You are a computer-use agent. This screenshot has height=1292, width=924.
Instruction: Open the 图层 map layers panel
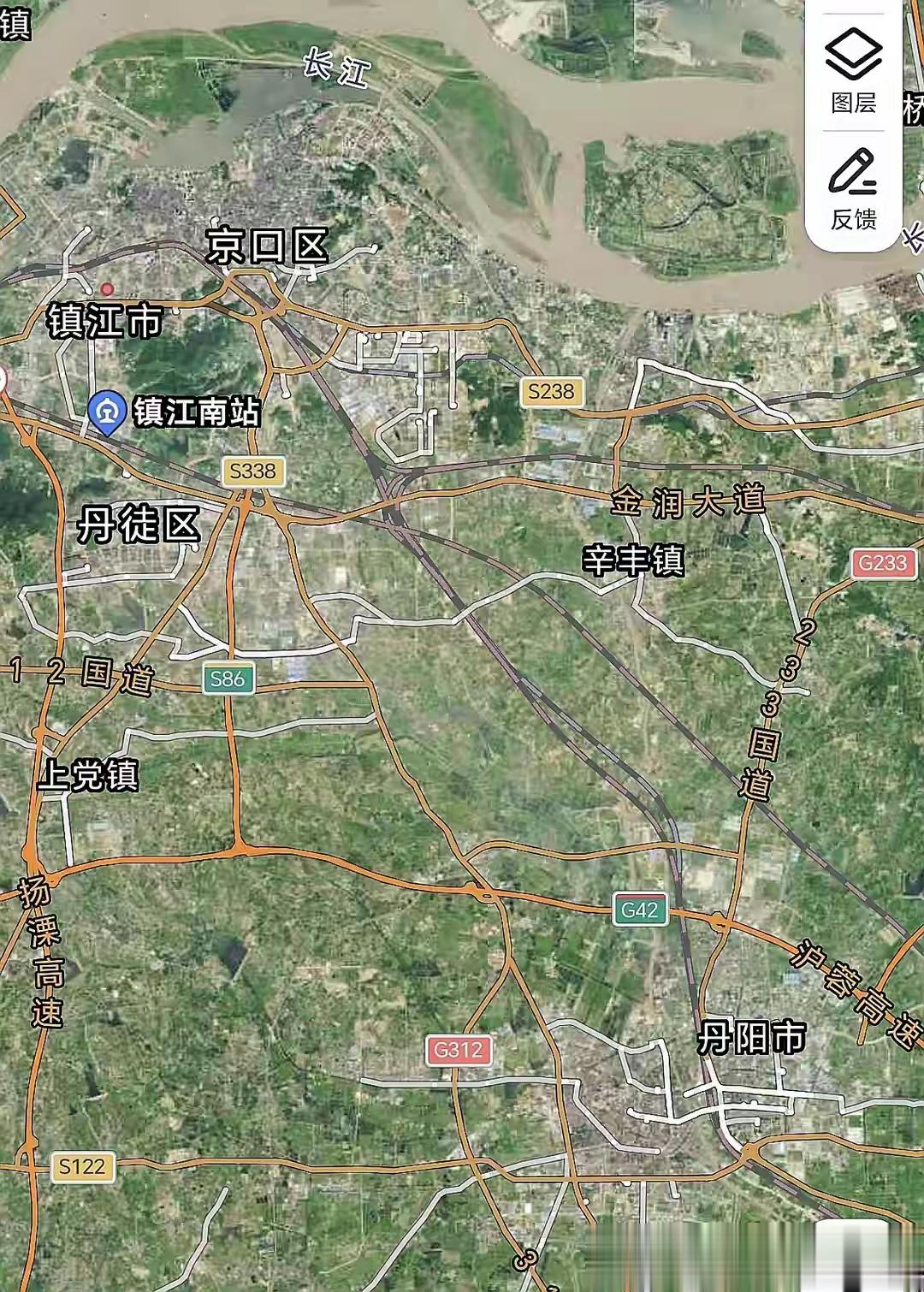(x=853, y=71)
